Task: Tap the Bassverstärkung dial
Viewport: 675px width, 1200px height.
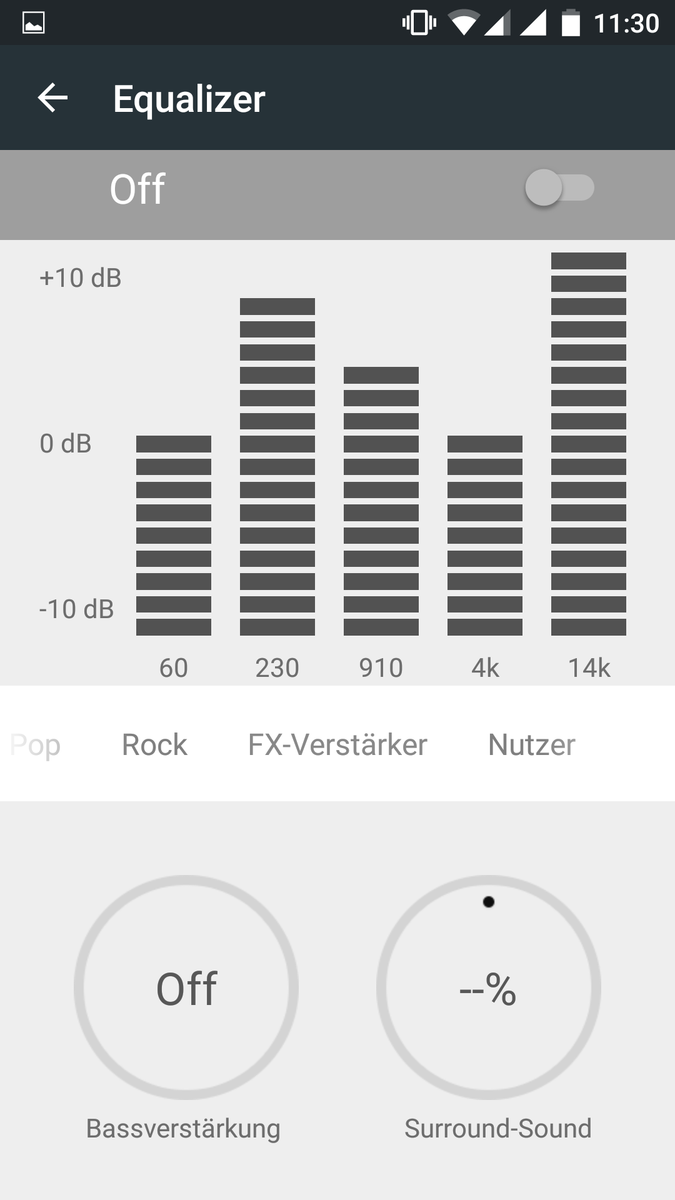Action: 186,988
